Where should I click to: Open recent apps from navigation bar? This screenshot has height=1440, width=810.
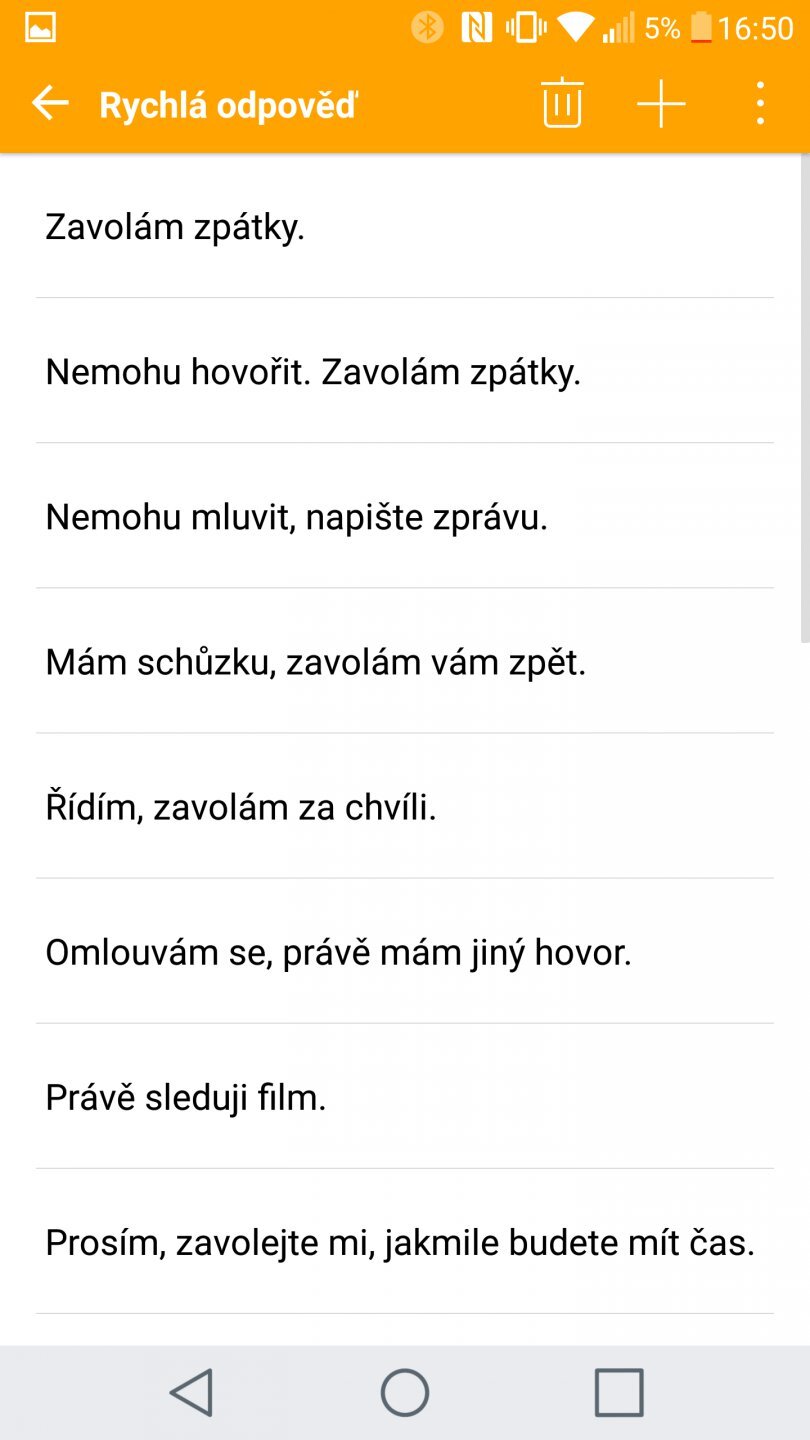[x=618, y=1392]
